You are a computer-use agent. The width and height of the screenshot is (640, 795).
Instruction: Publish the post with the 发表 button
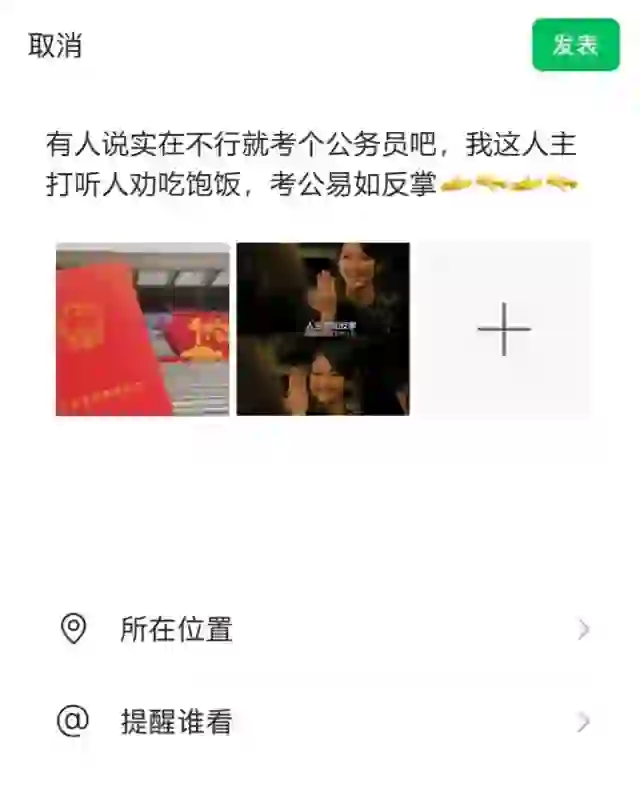coord(575,45)
